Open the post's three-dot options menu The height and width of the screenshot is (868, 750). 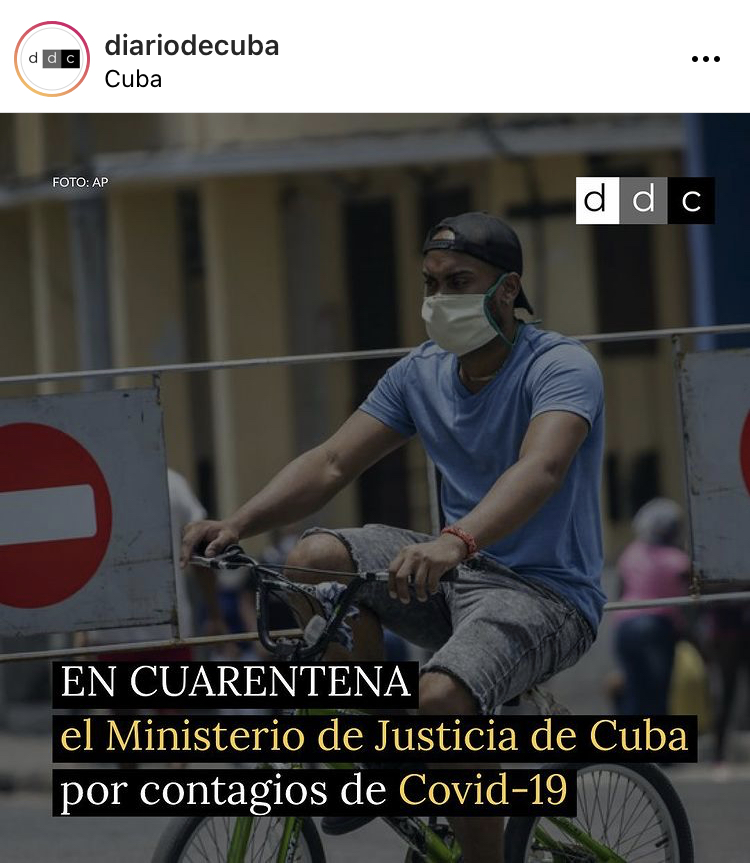[705, 60]
